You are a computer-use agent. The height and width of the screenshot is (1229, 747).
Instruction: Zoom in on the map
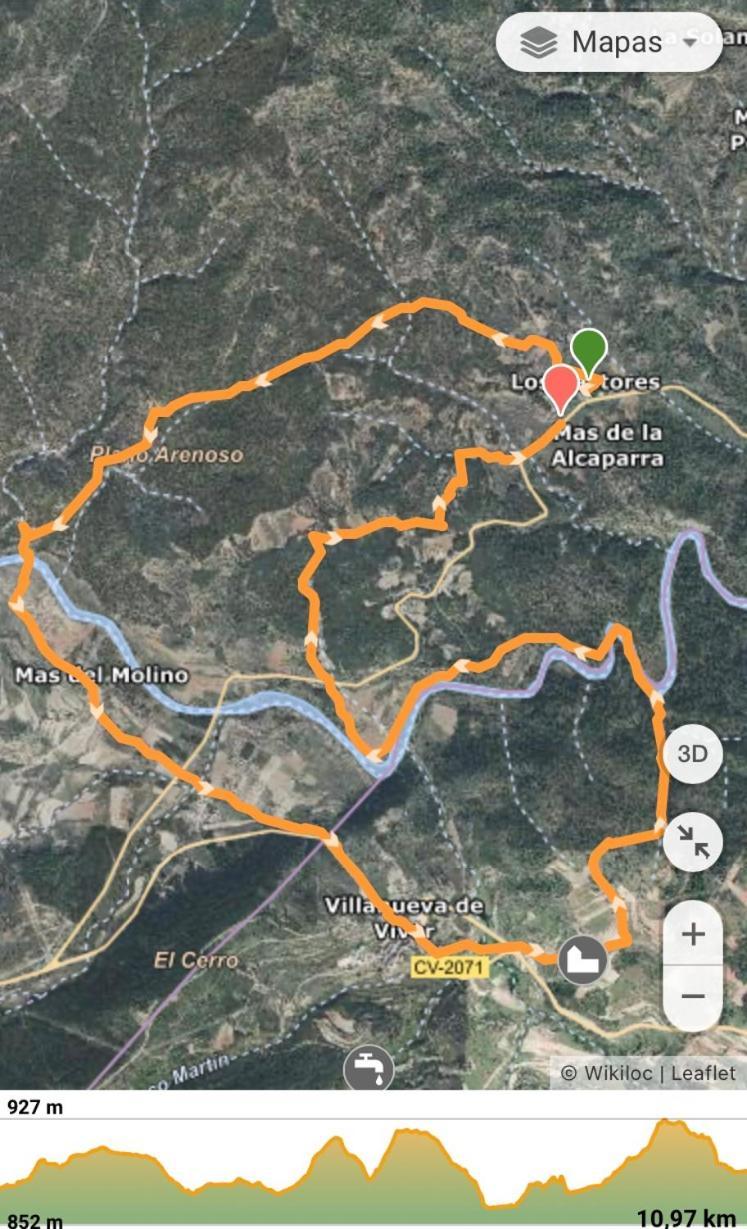(x=692, y=934)
